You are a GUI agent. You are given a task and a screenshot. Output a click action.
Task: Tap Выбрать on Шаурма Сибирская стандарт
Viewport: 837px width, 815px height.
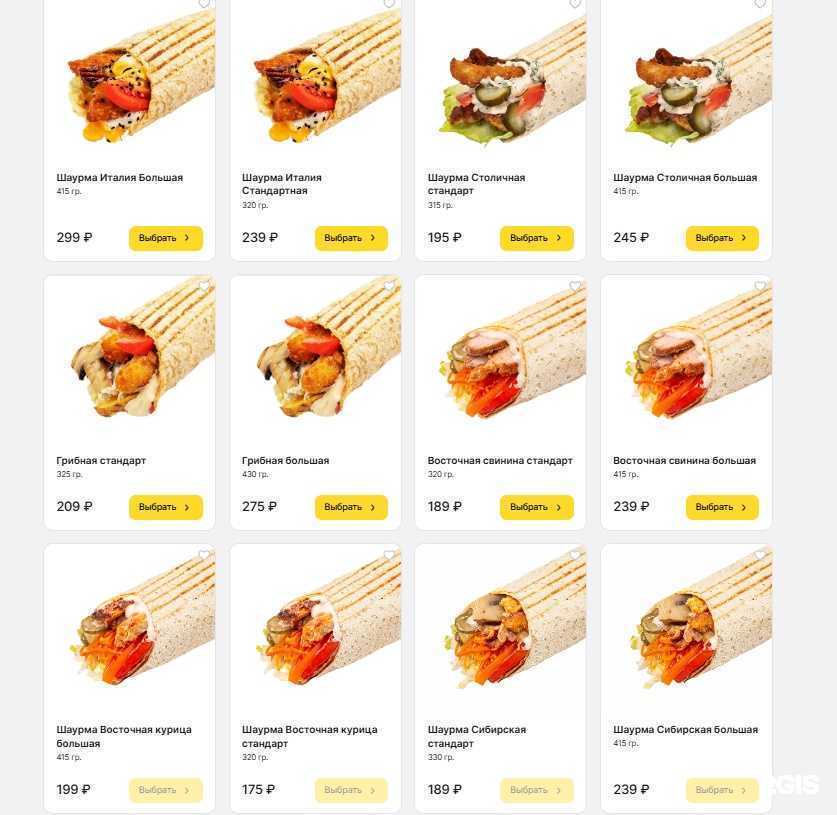click(536, 790)
